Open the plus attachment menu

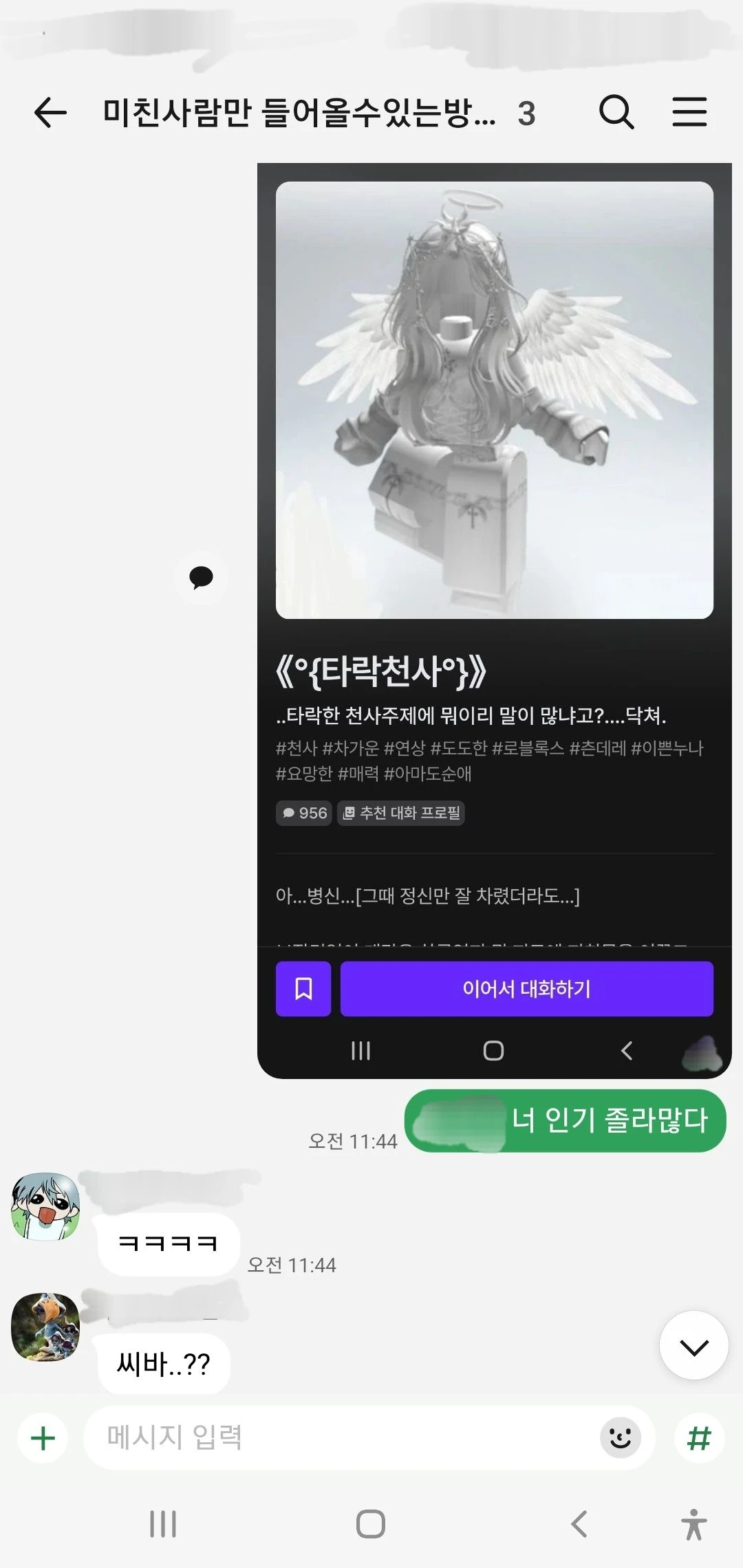tap(43, 1437)
